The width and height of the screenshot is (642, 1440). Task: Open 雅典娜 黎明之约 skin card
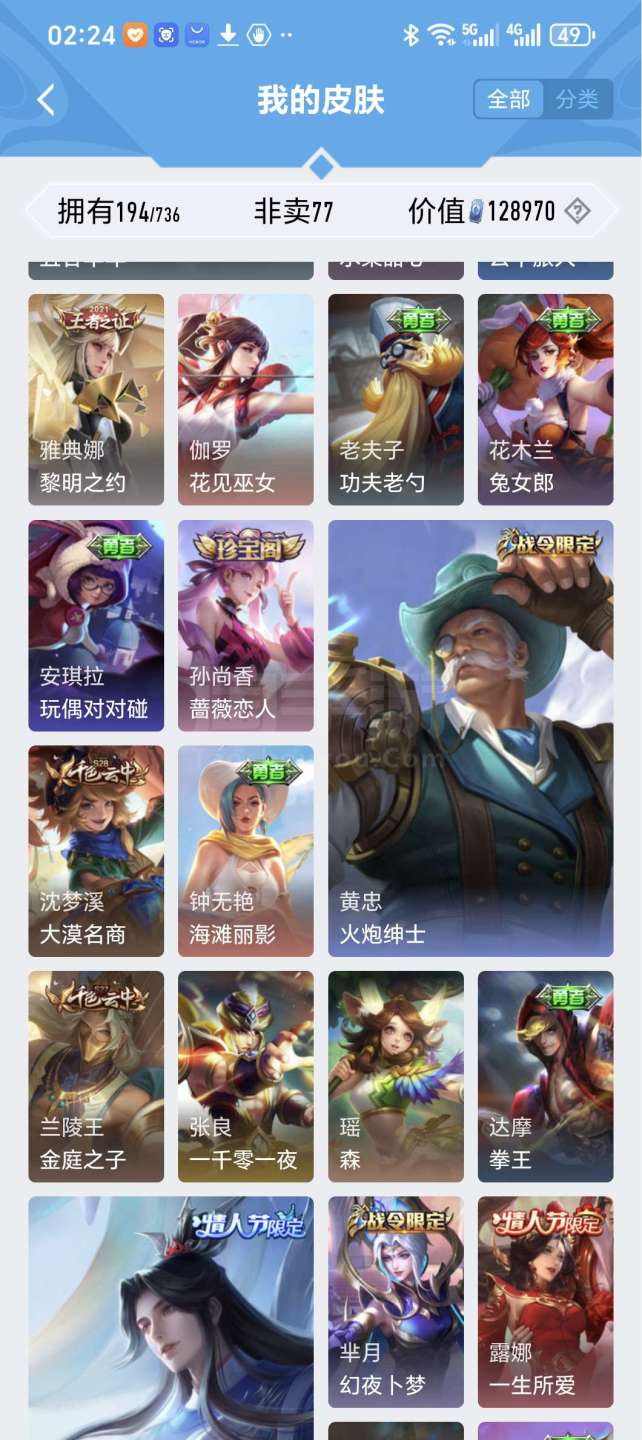96,399
